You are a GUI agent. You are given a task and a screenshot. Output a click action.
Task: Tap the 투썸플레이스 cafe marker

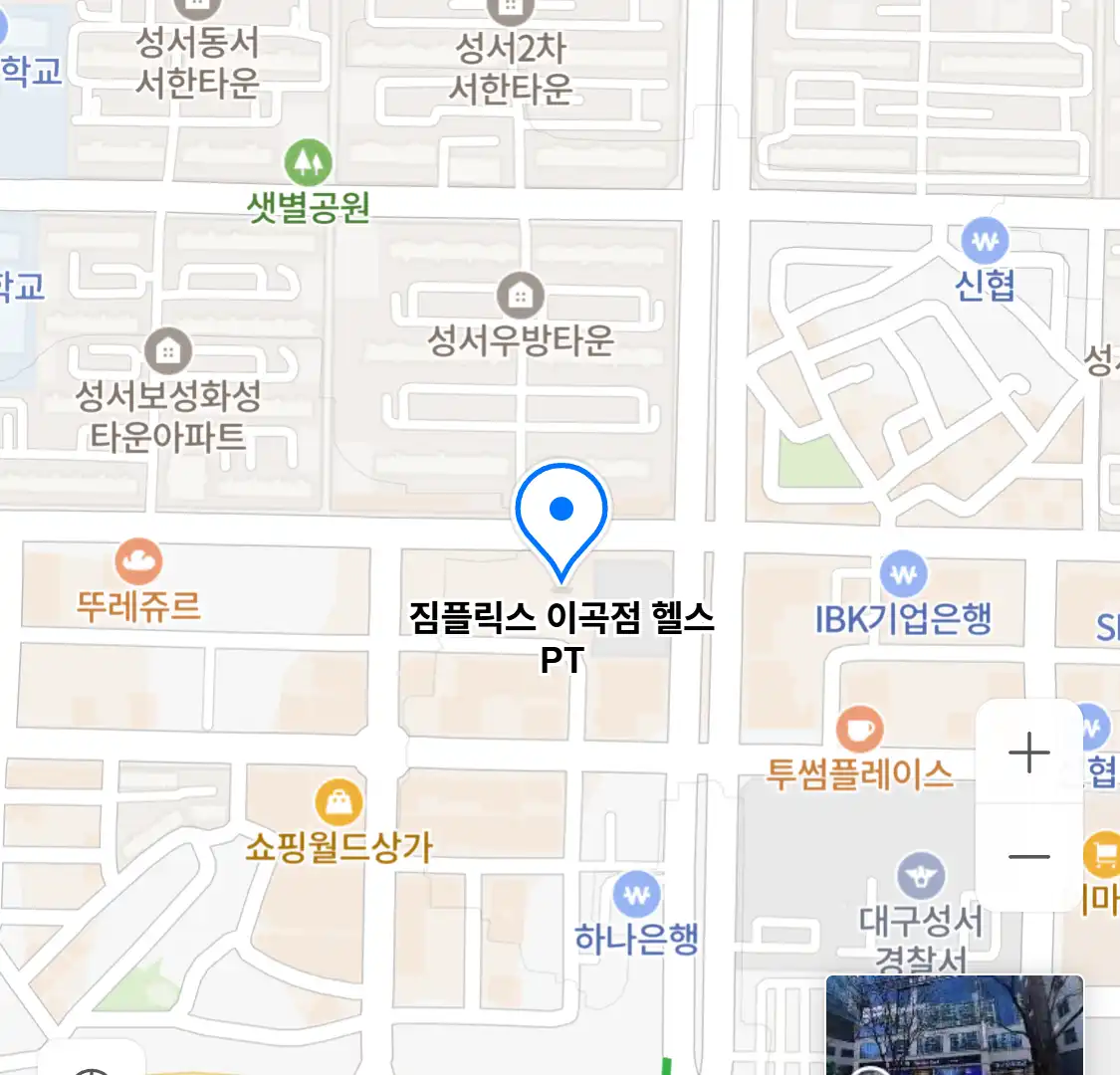point(859,730)
